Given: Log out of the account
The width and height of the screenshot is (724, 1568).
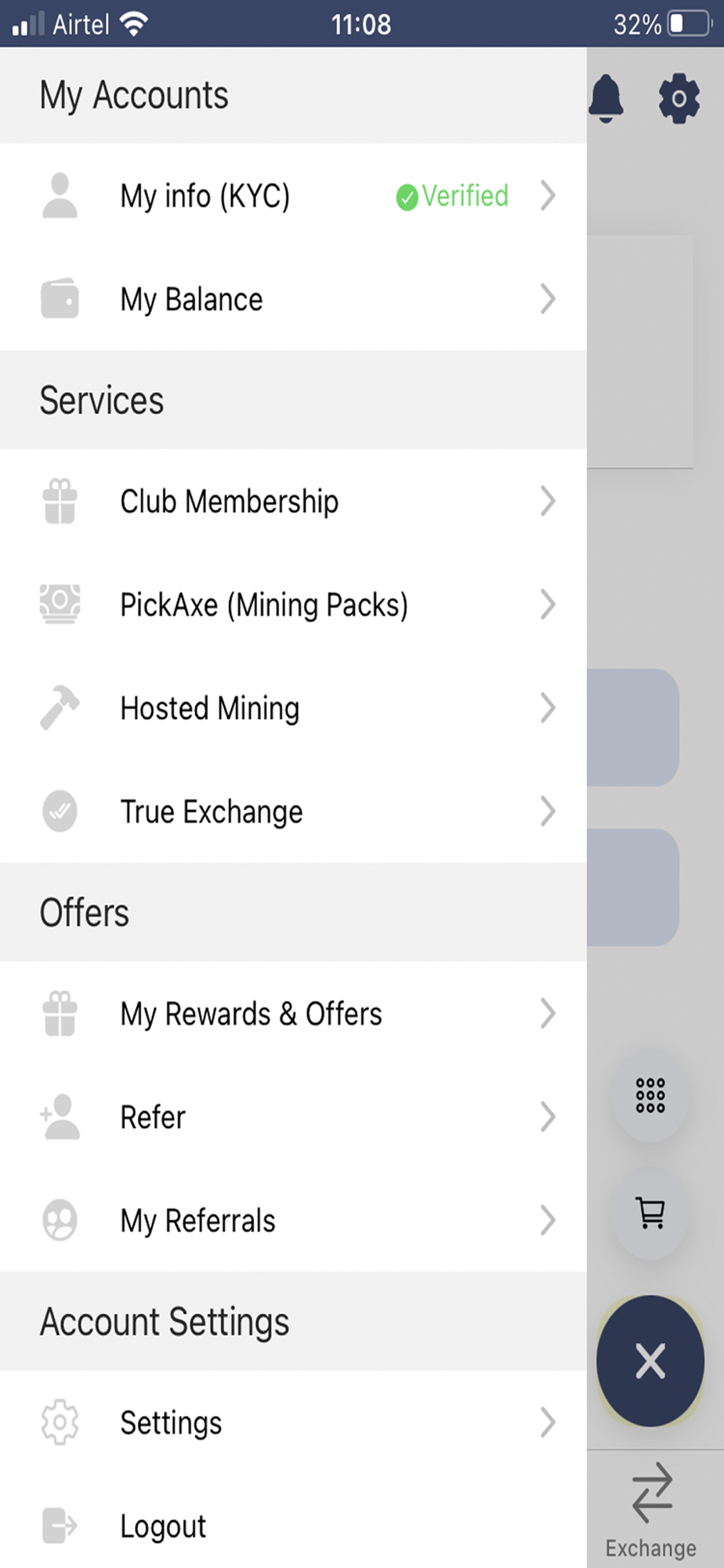Looking at the screenshot, I should click(x=293, y=1526).
